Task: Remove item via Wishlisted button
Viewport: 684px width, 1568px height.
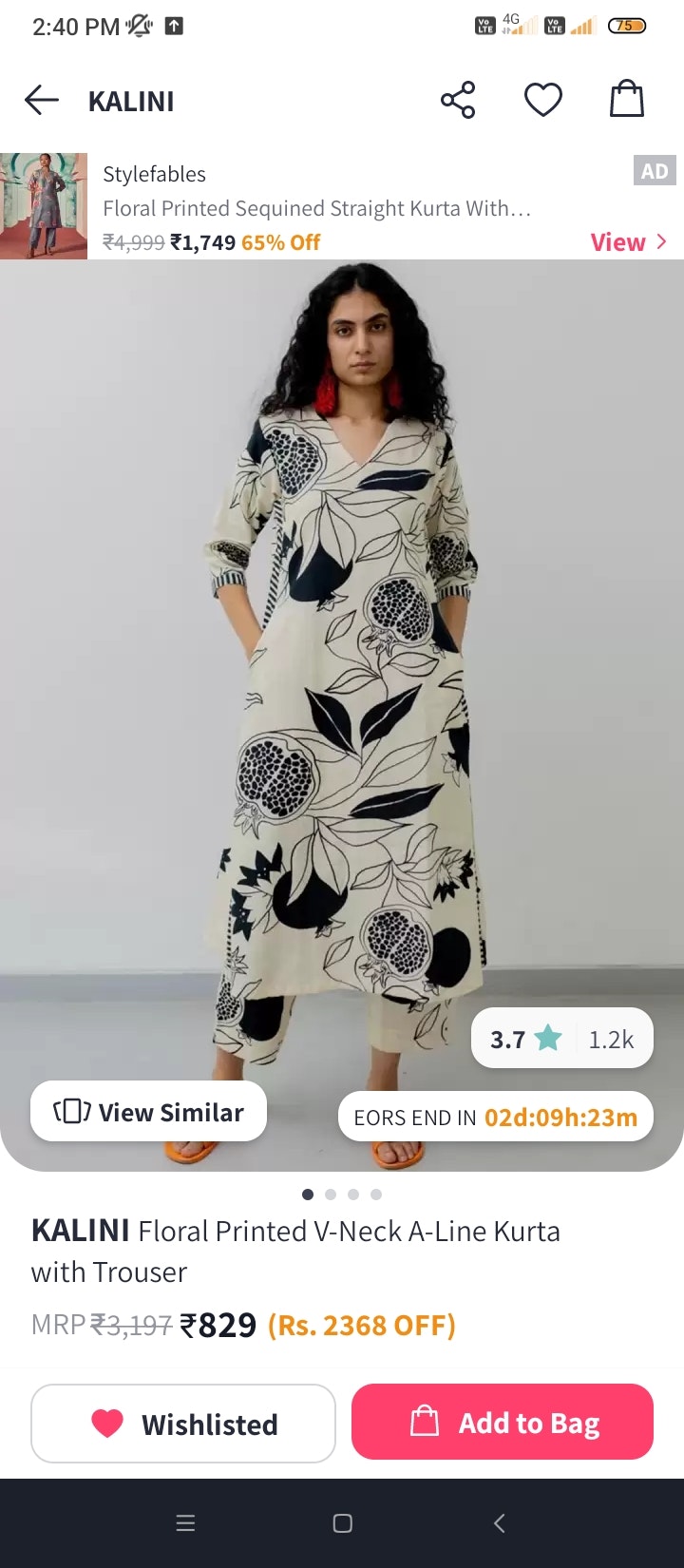Action: pos(183,1424)
